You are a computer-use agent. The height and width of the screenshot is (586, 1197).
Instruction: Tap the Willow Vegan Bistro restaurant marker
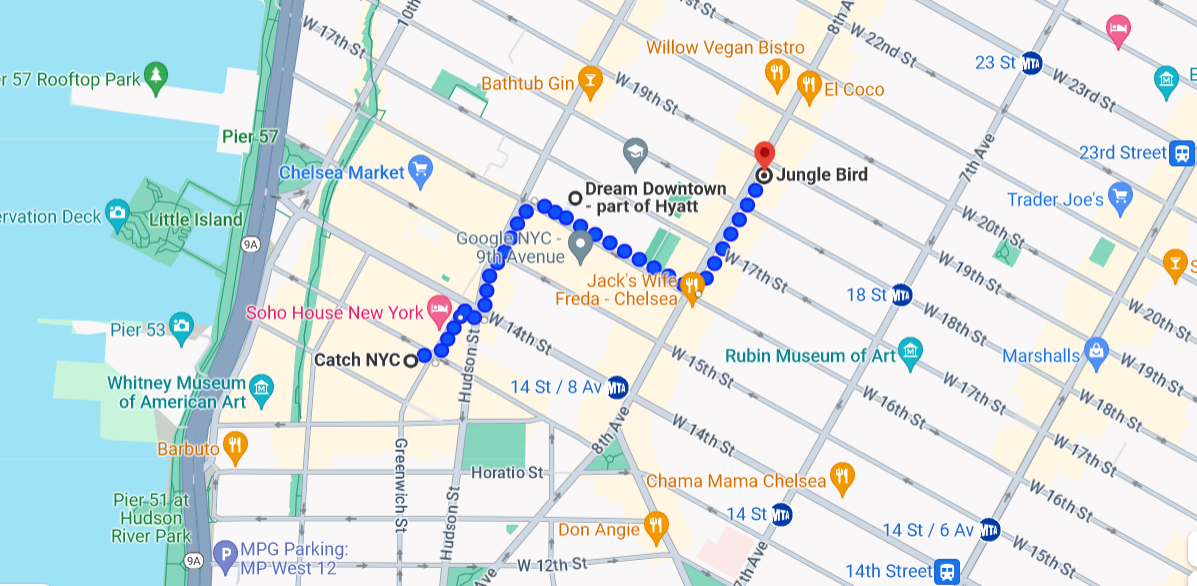coord(776,72)
